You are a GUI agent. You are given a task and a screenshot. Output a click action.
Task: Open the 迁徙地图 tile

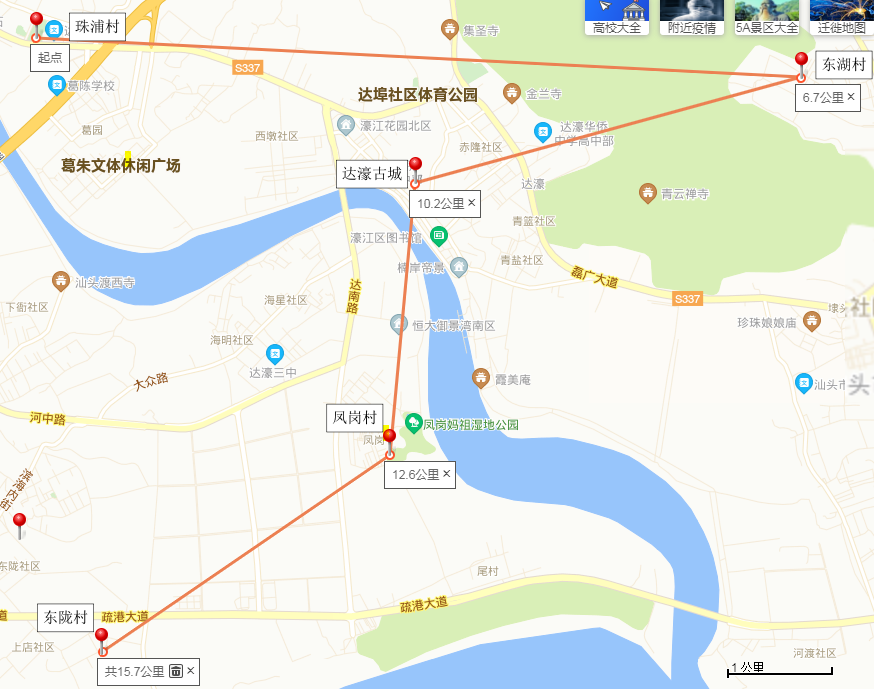[x=841, y=17]
